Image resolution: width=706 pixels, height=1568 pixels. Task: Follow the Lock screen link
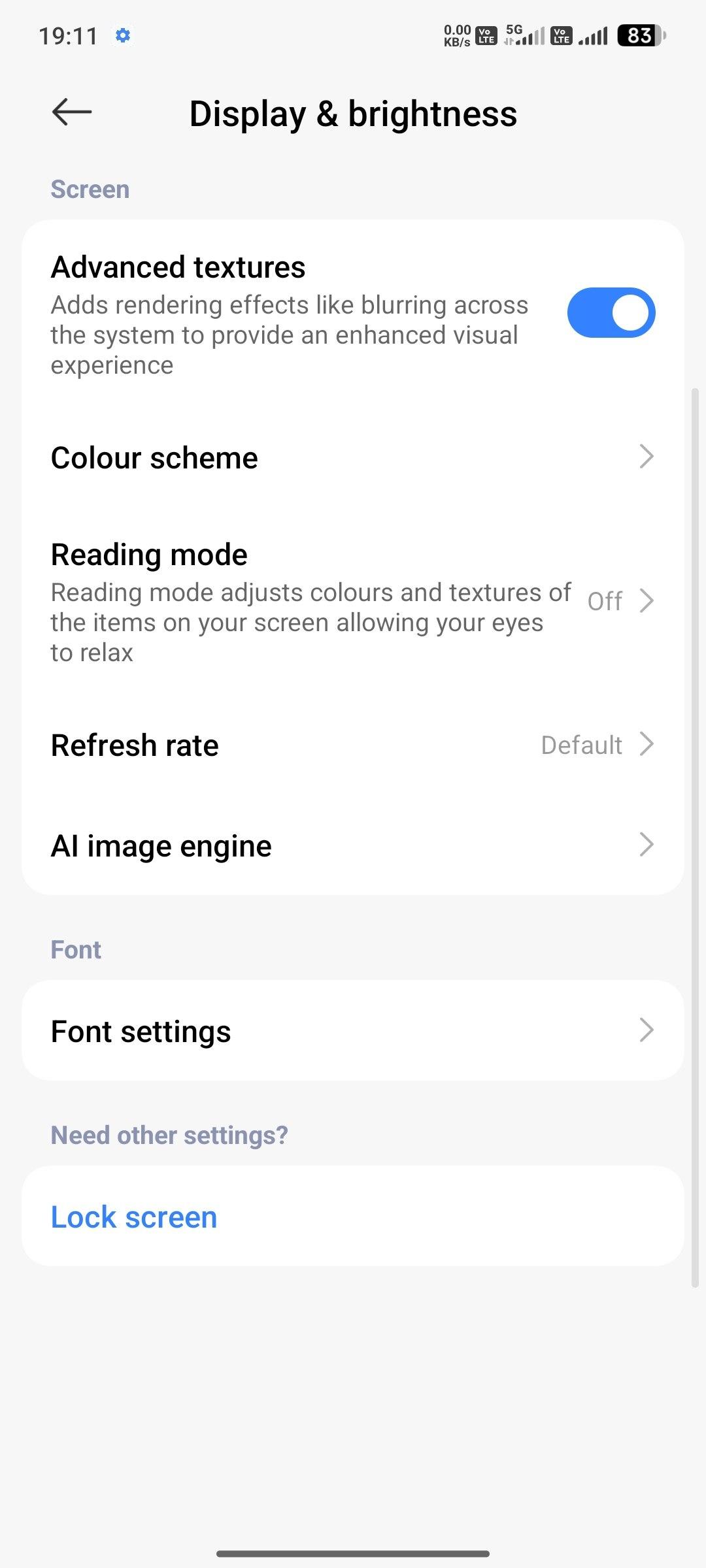click(x=134, y=1217)
